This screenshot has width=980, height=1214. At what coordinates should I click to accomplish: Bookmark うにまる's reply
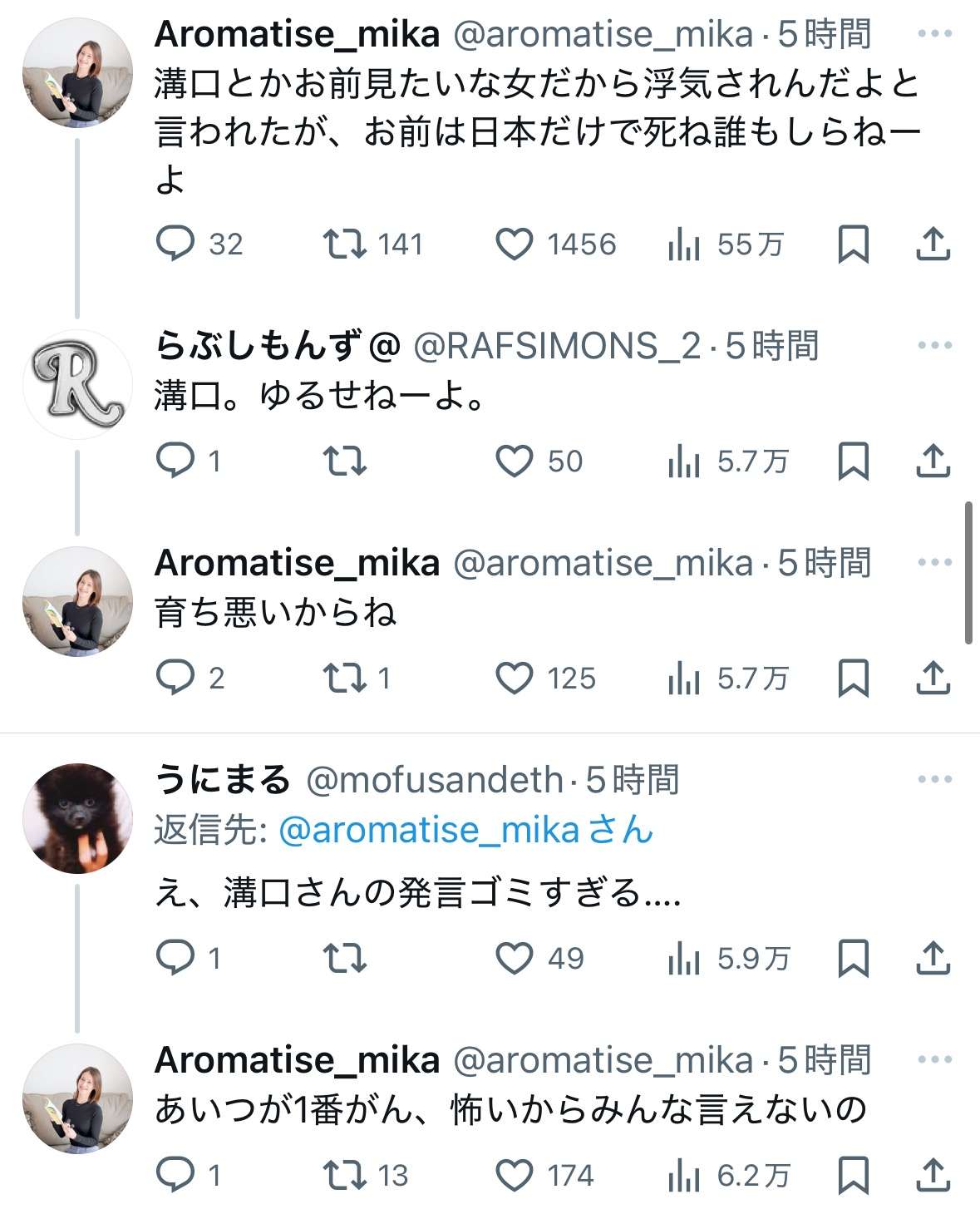tap(853, 959)
